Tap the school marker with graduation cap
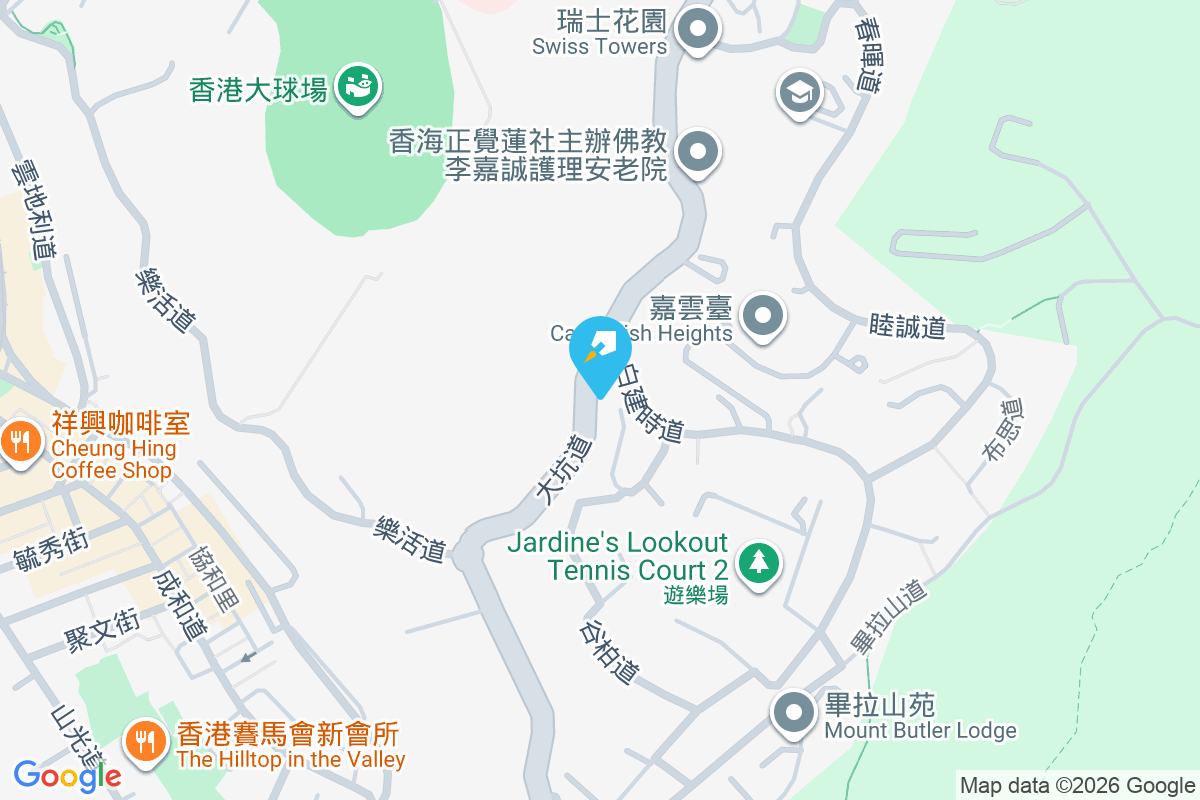This screenshot has width=1200, height=800. pyautogui.click(x=799, y=95)
